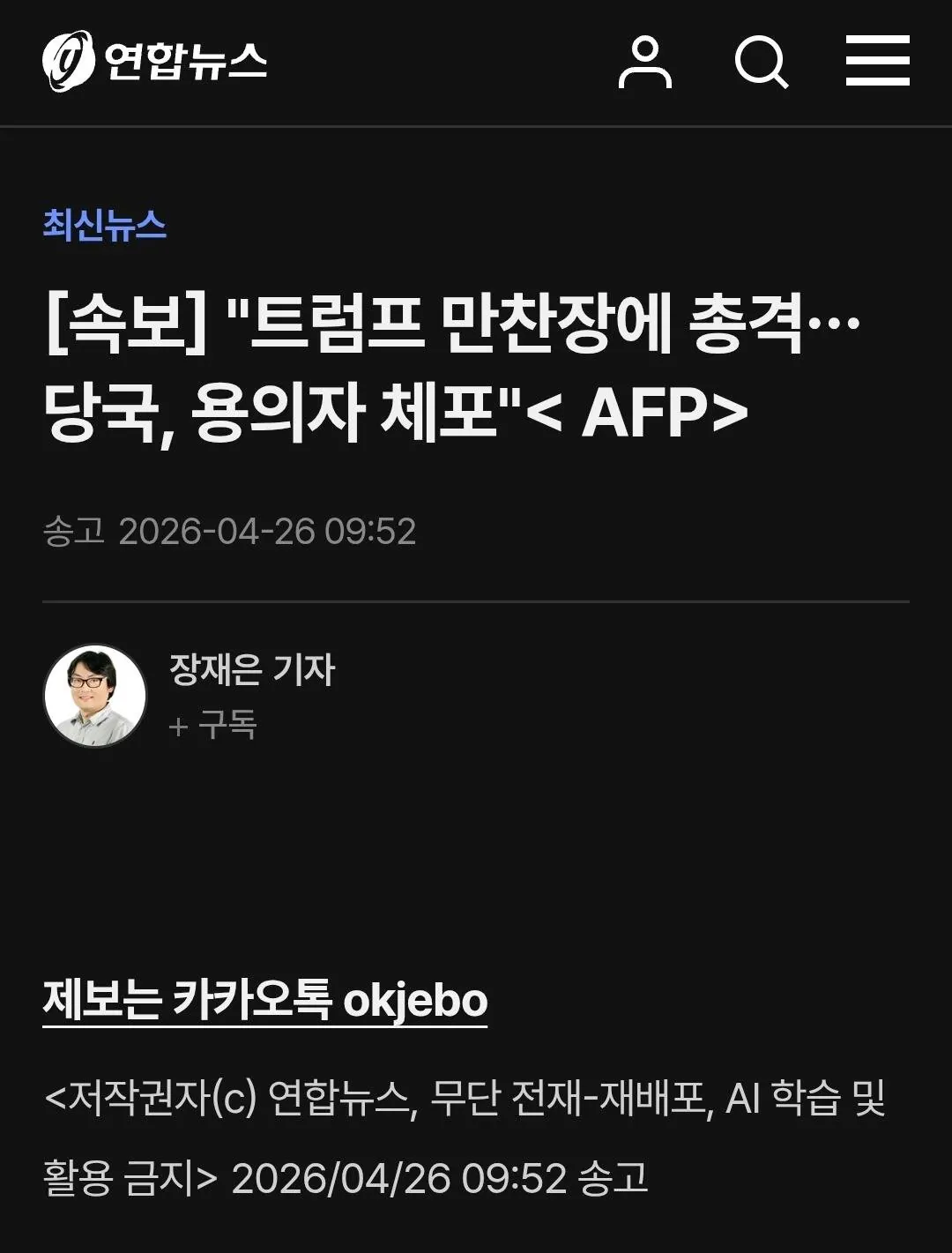The width and height of the screenshot is (952, 1253).
Task: Open the search magnifier
Action: tap(761, 62)
